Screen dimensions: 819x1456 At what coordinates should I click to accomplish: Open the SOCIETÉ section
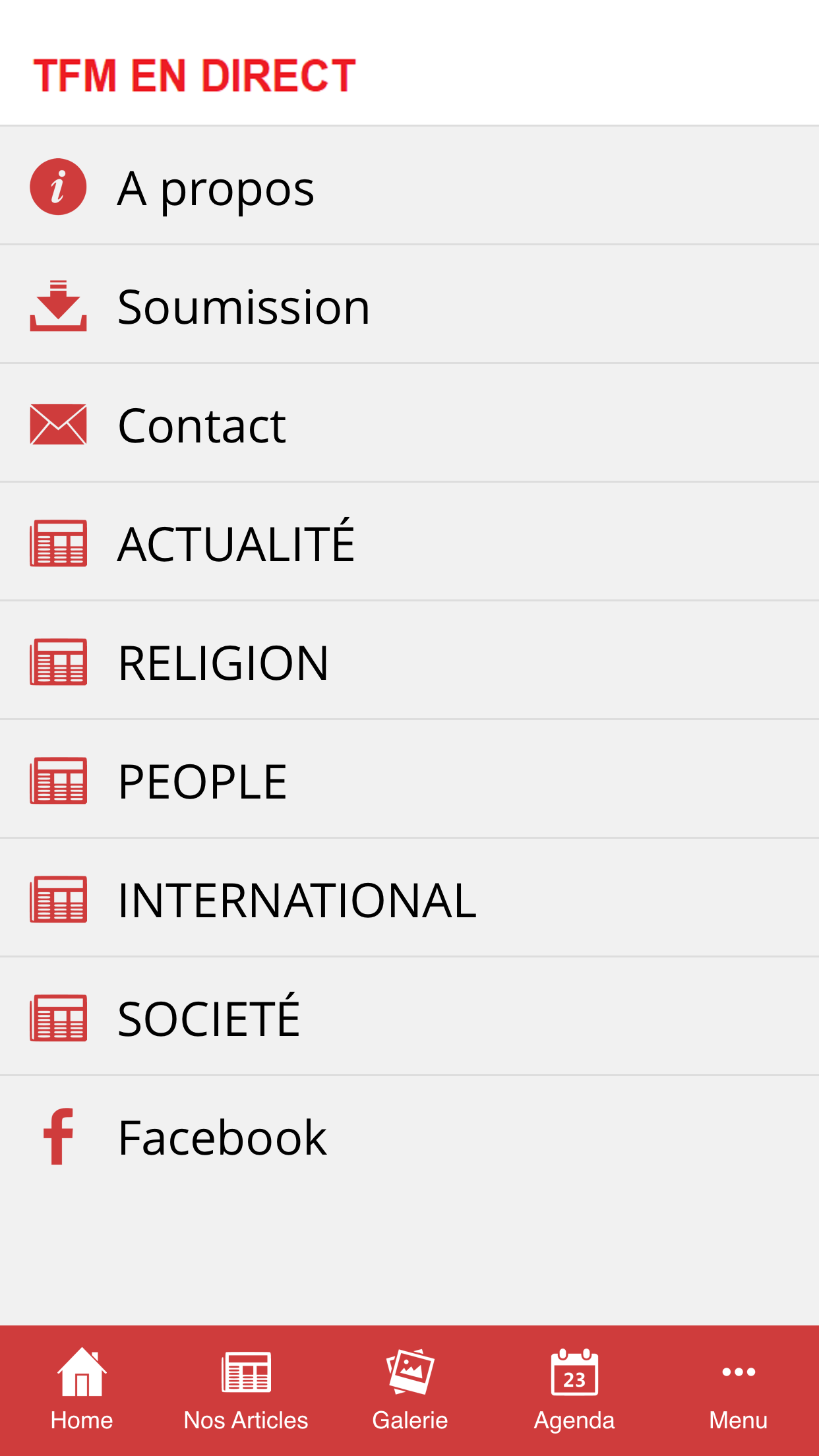(208, 1018)
